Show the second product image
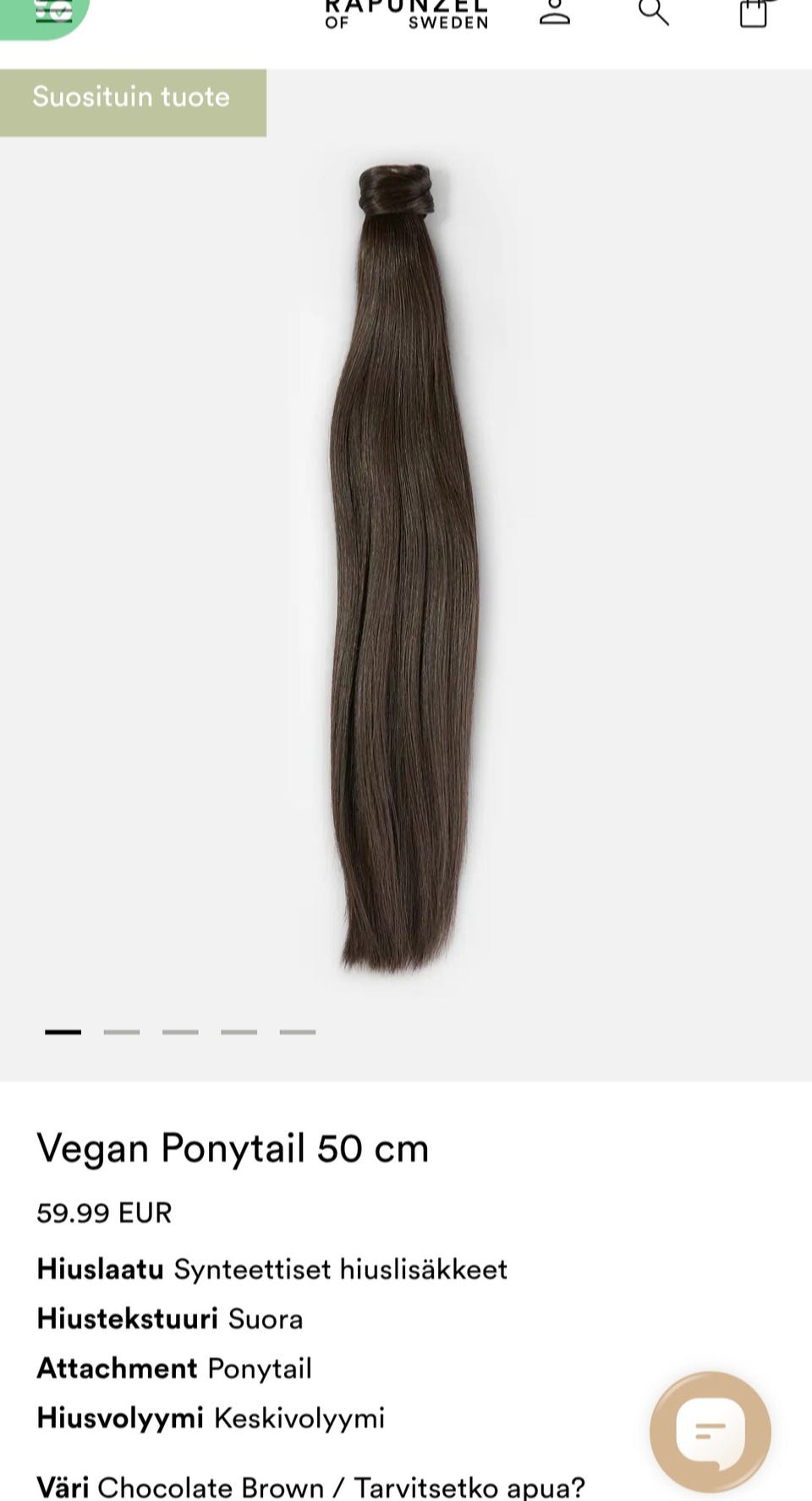The width and height of the screenshot is (812, 1501). [x=122, y=1032]
